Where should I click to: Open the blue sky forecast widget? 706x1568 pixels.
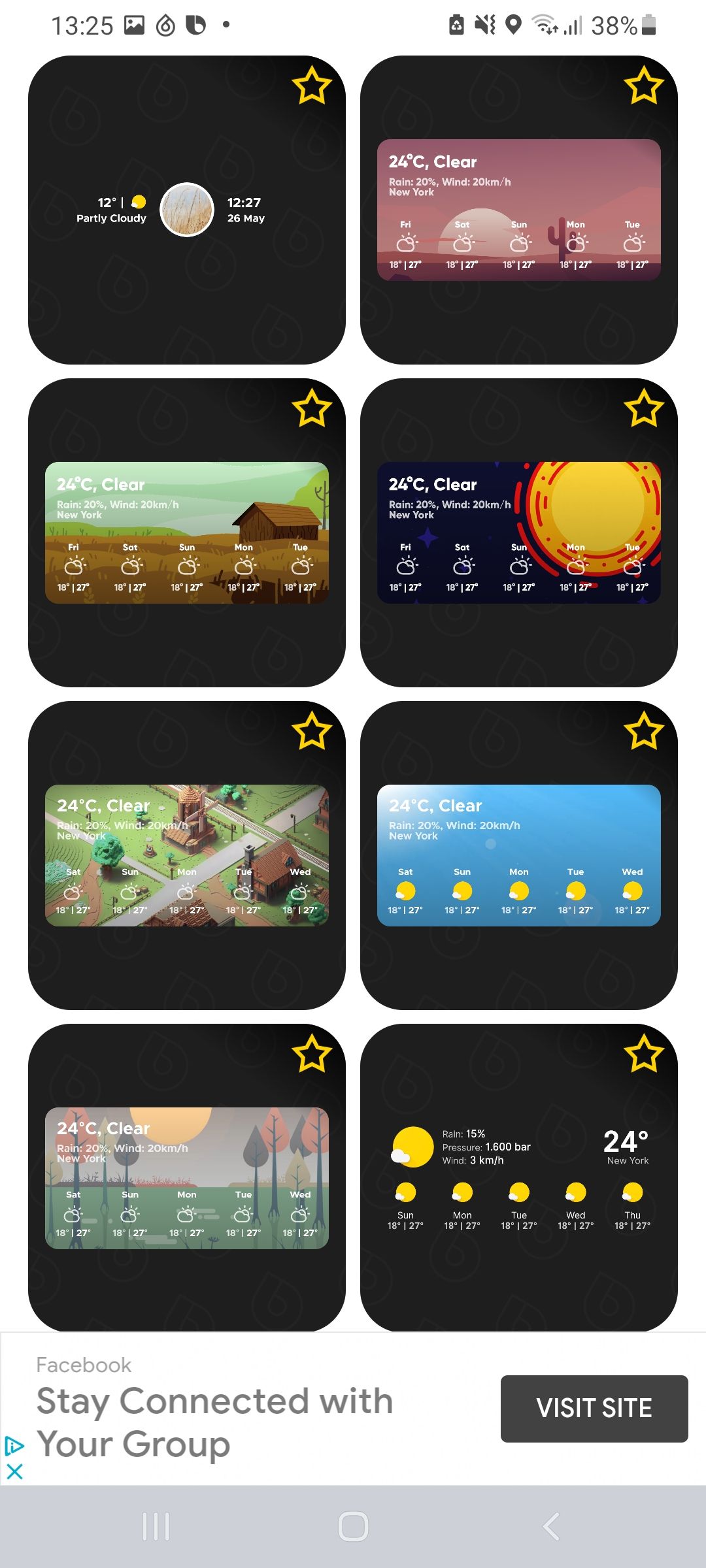click(518, 855)
